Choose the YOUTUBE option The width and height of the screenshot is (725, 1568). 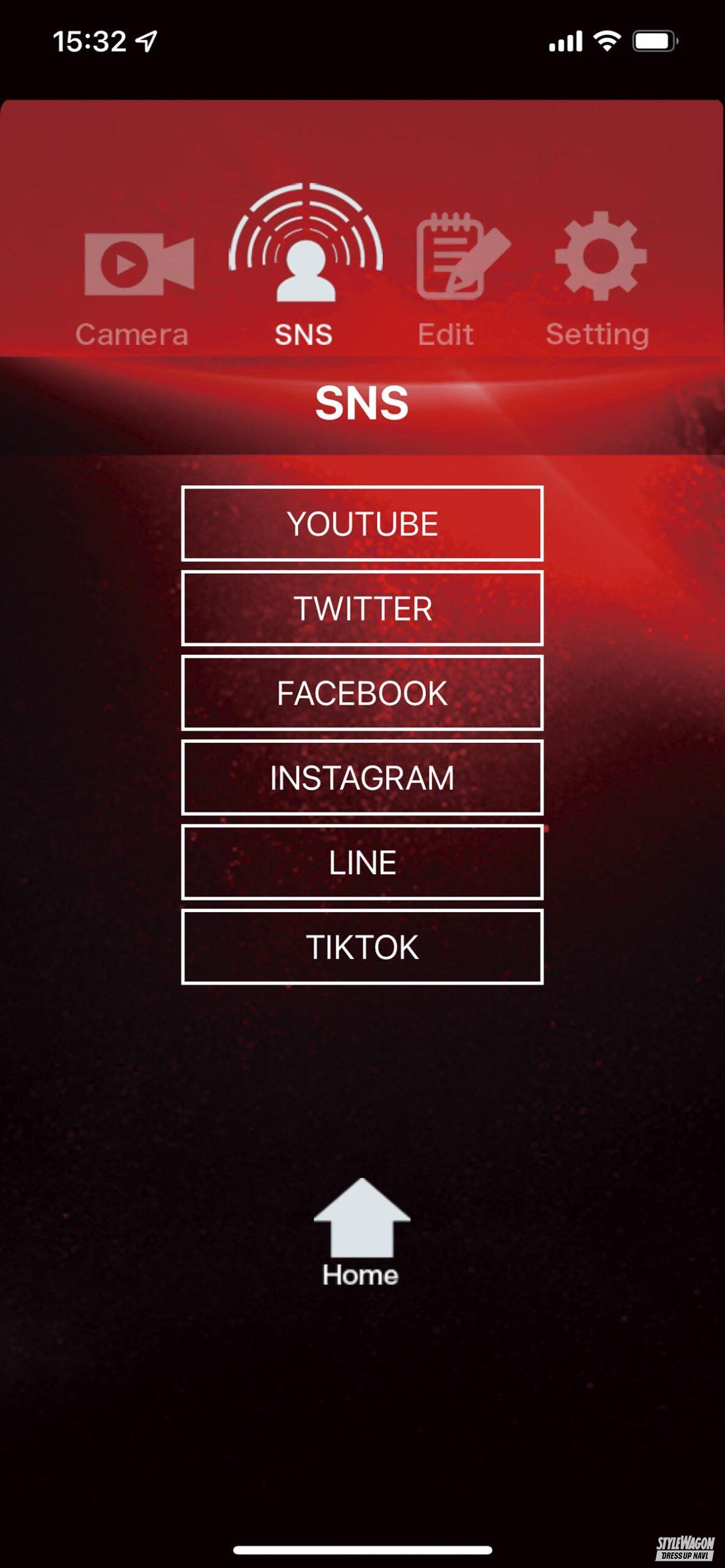[x=362, y=524]
